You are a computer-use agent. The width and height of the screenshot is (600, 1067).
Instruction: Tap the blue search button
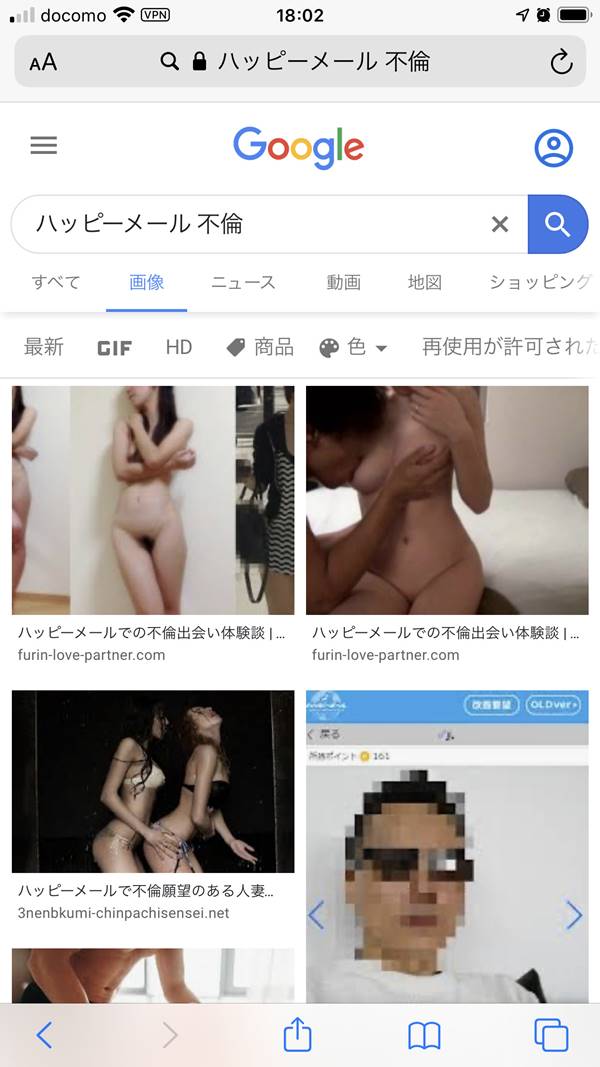(x=557, y=224)
